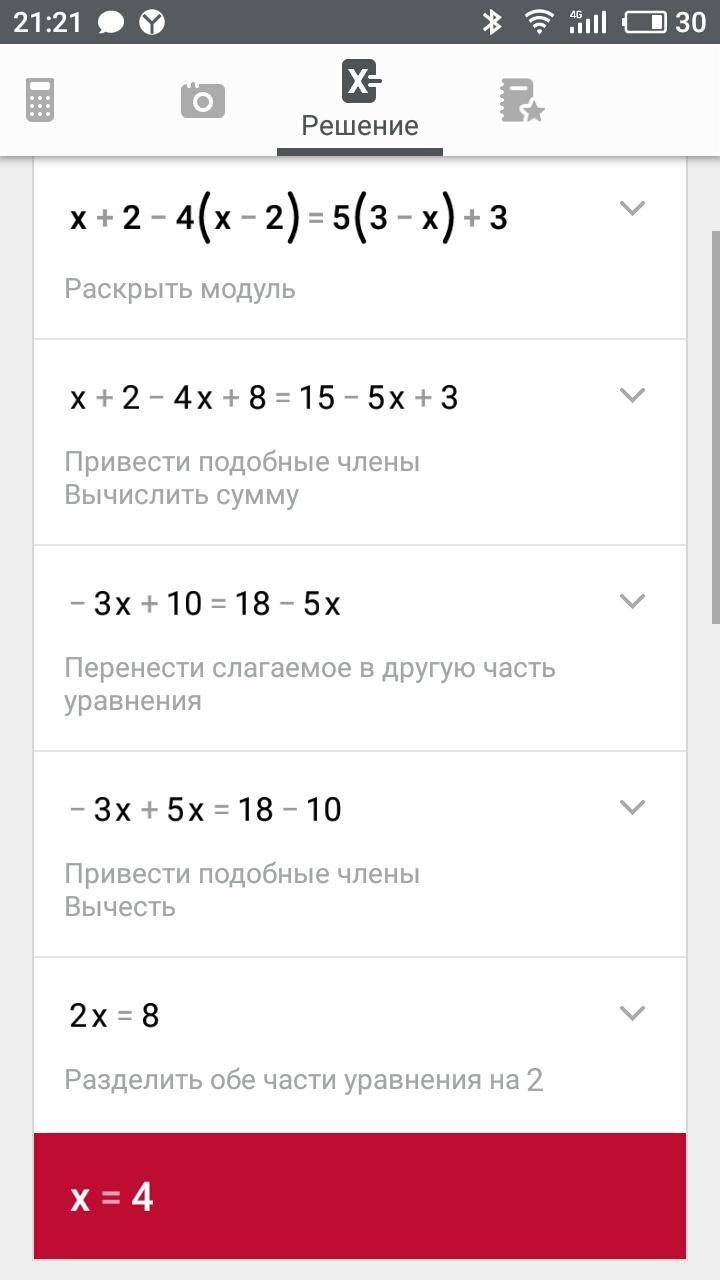This screenshot has height=1280, width=720.
Task: Expand the step x + 2 − 4(x − 2) = 5(3 − x) + 3
Action: click(632, 208)
